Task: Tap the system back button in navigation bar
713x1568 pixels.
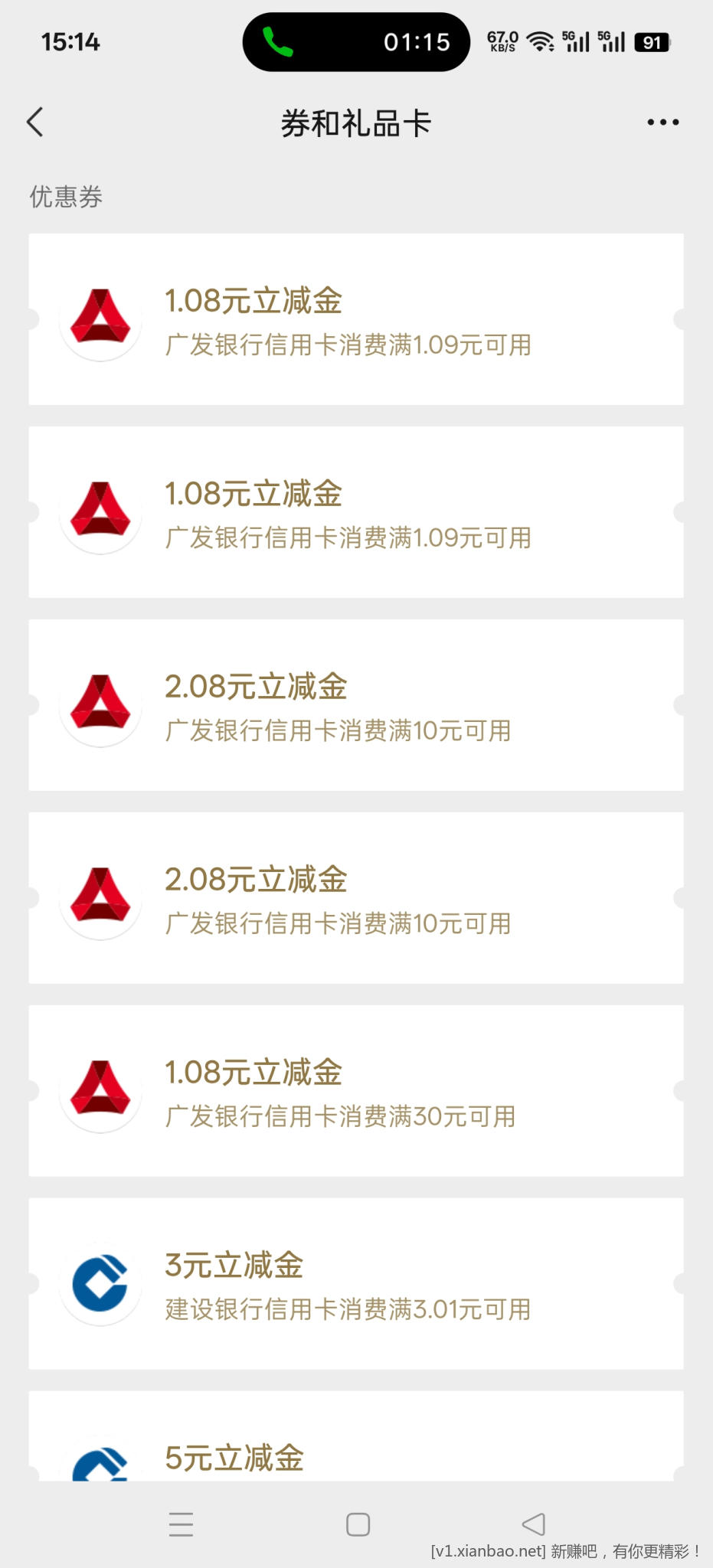Action: tap(534, 1525)
